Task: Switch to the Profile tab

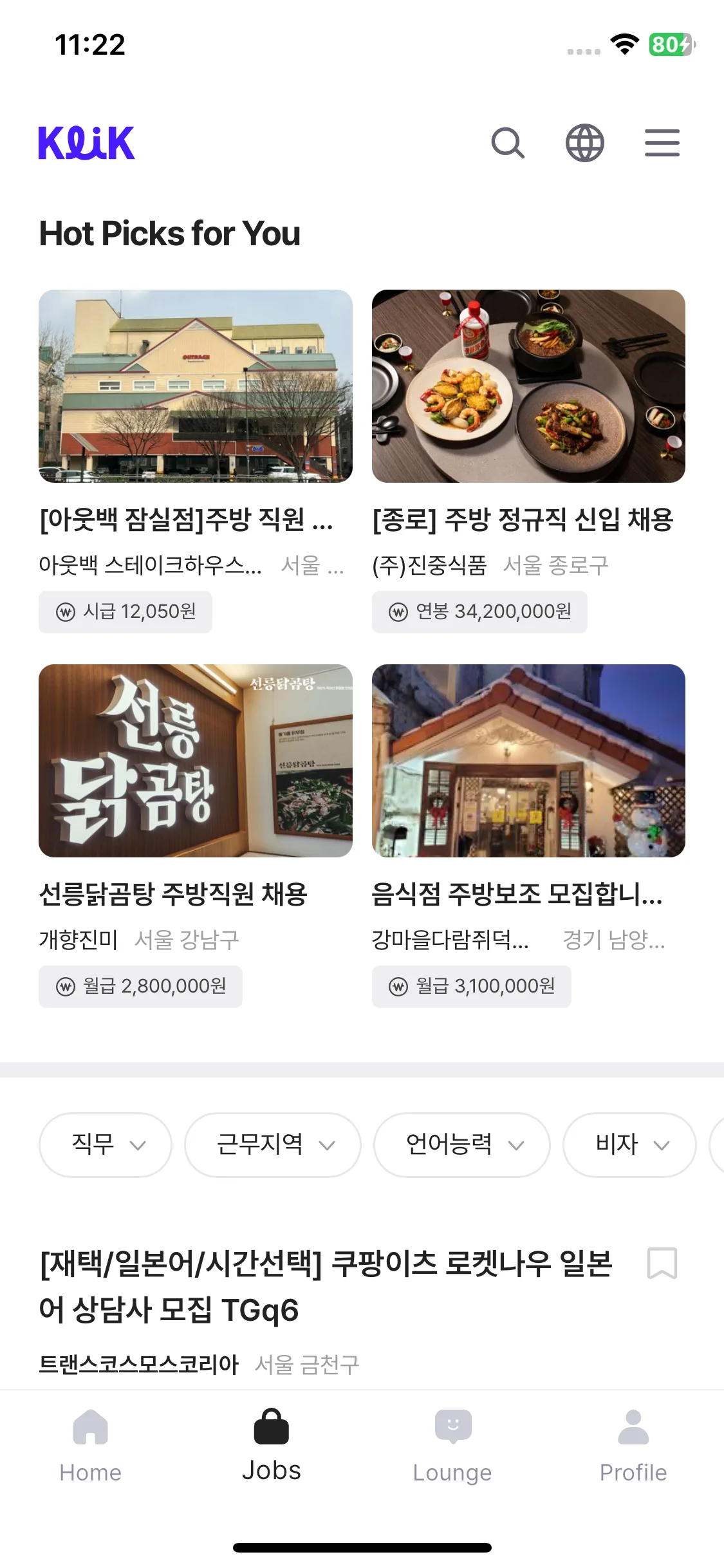Action: [633, 1446]
